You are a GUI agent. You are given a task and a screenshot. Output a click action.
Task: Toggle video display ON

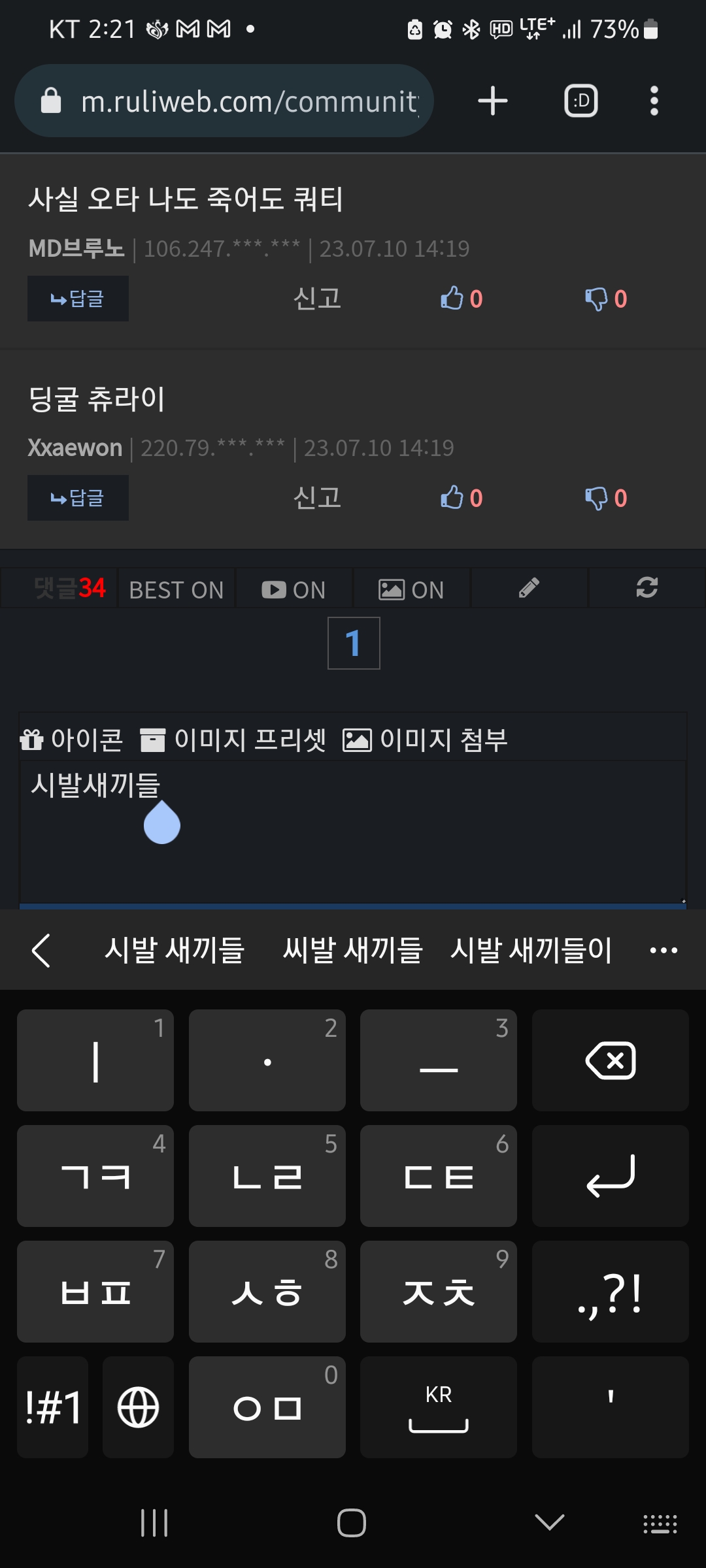tap(294, 589)
